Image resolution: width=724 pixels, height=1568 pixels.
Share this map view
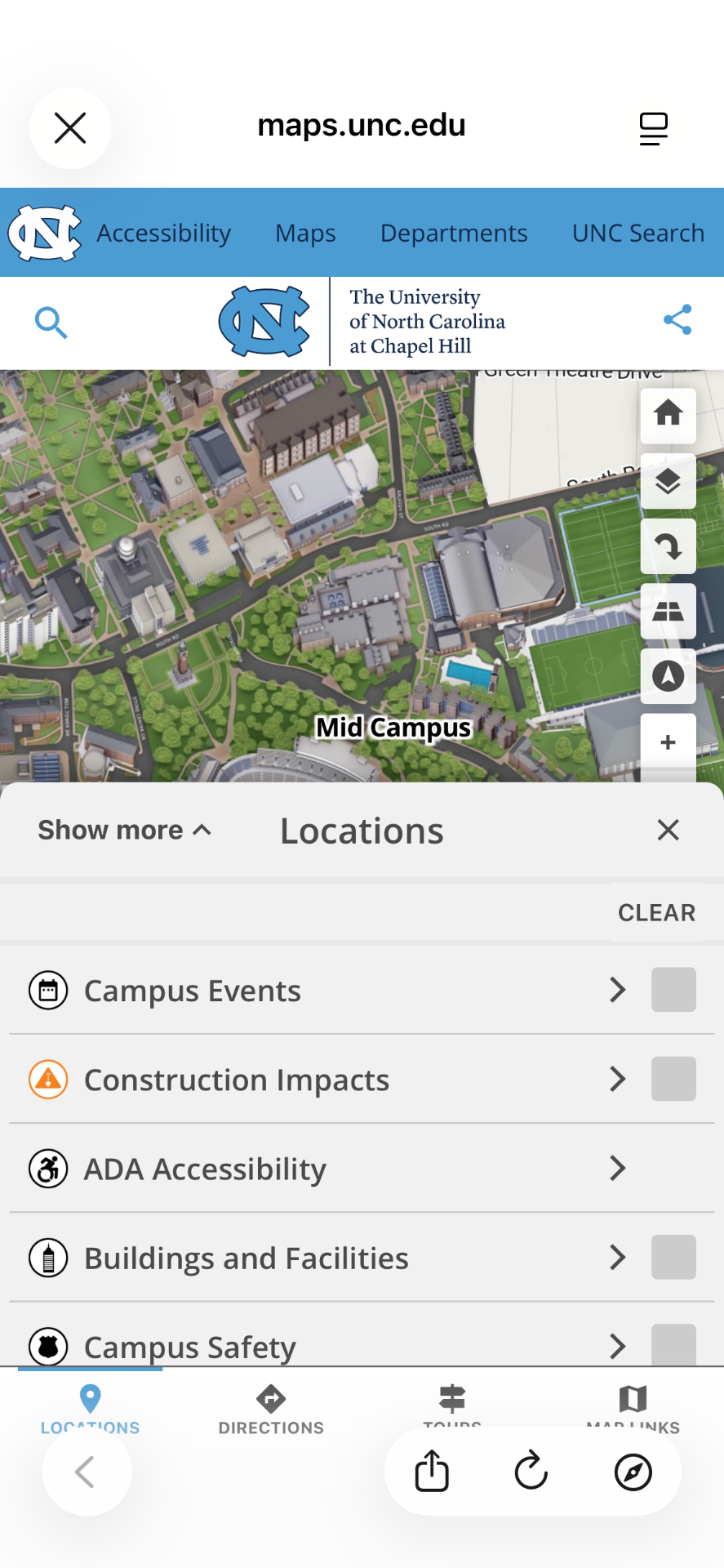tap(677, 319)
